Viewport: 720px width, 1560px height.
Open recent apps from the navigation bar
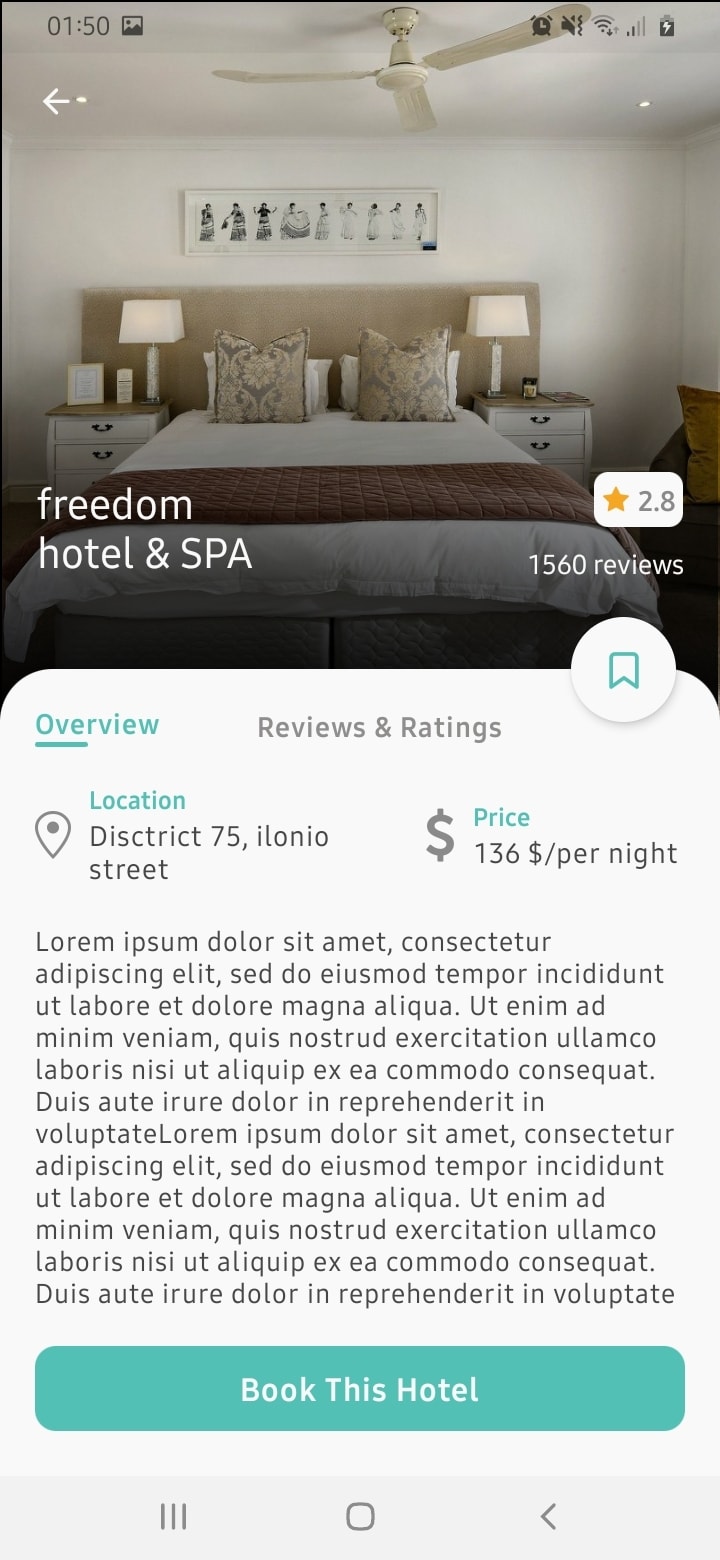point(173,1517)
